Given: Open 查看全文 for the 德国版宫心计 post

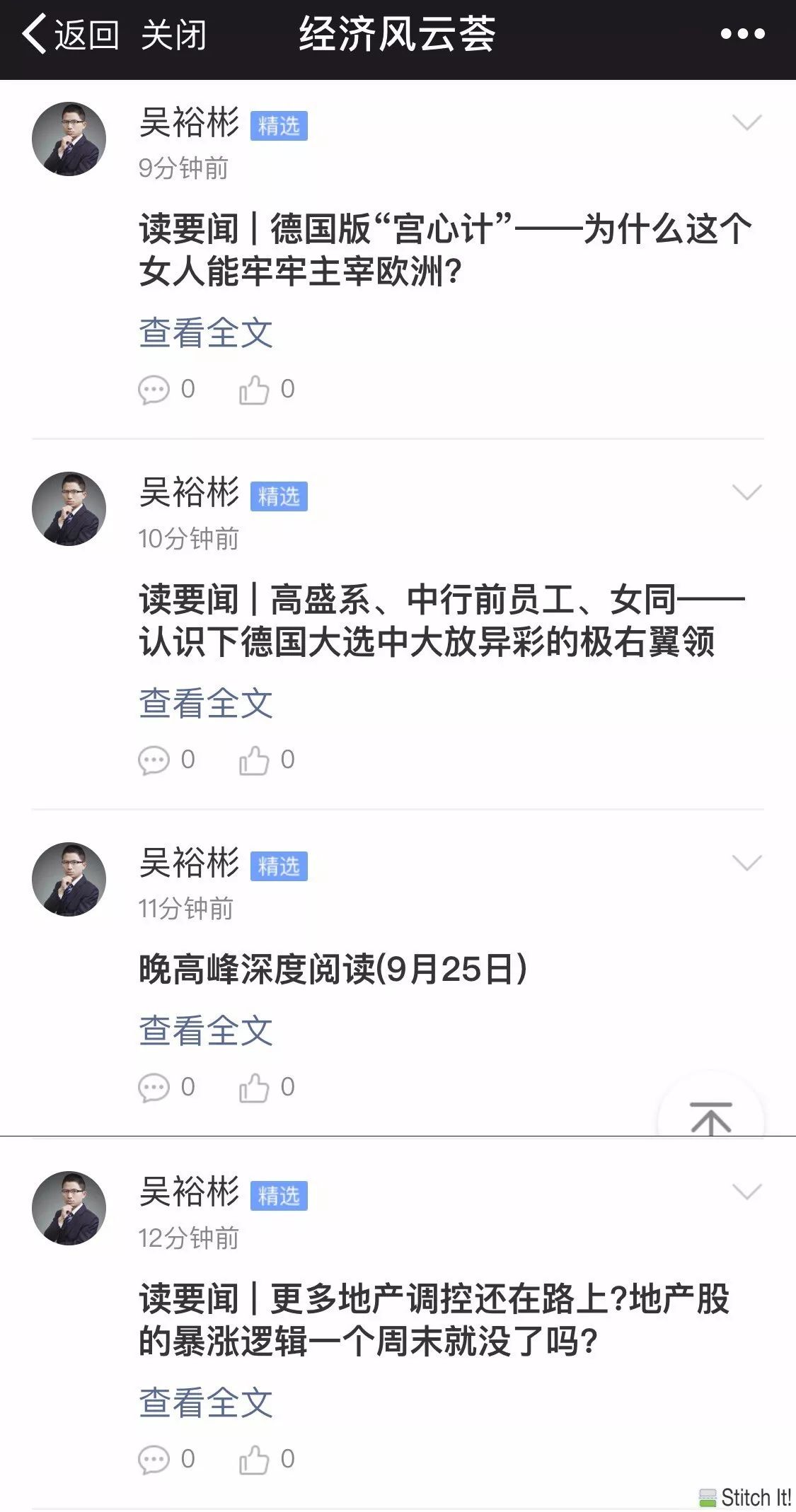Looking at the screenshot, I should point(206,332).
